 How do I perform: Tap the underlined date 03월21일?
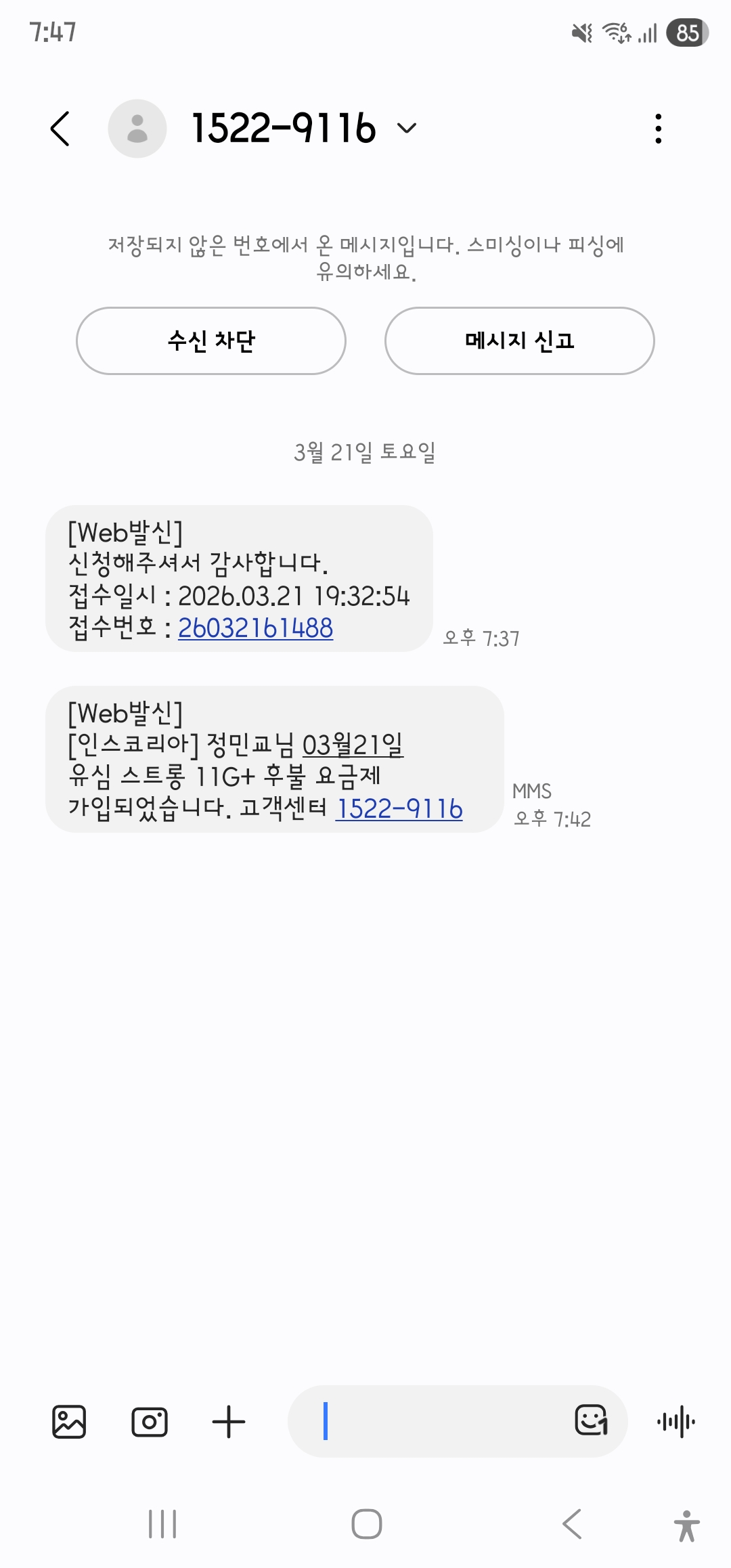(x=352, y=745)
